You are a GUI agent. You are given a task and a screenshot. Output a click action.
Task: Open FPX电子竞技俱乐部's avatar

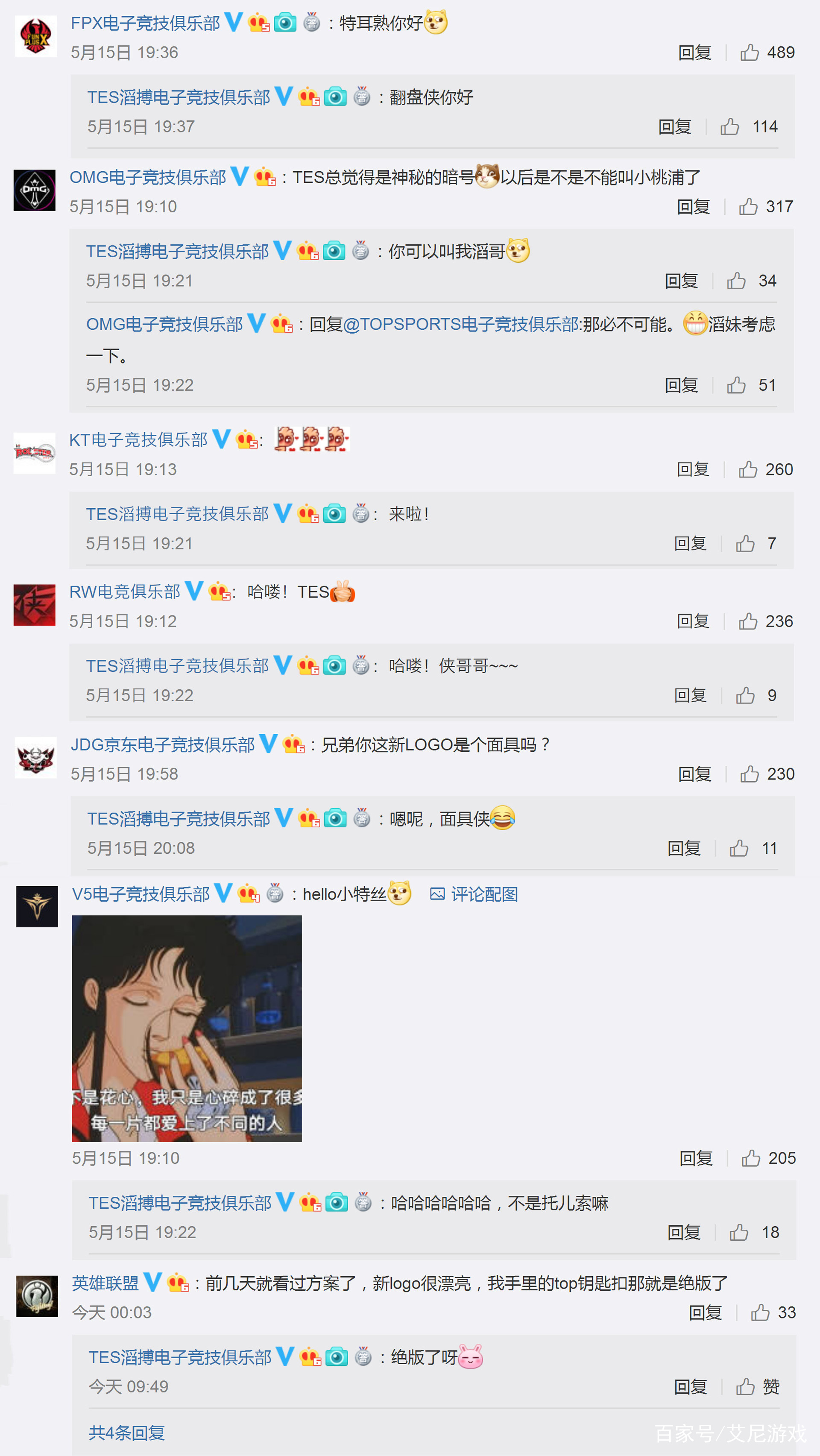point(35,36)
